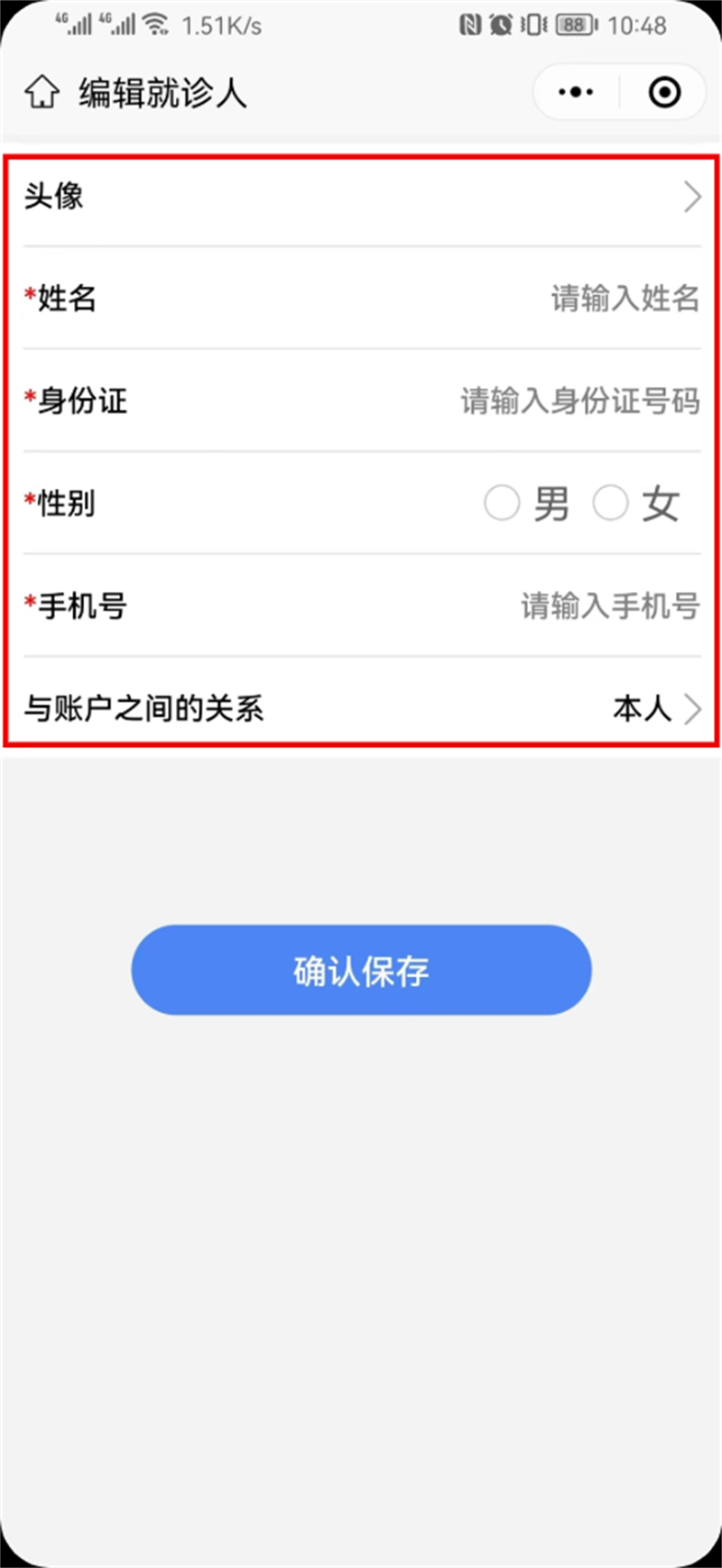Tap the 确认保存 button
722x1568 pixels.
361,970
